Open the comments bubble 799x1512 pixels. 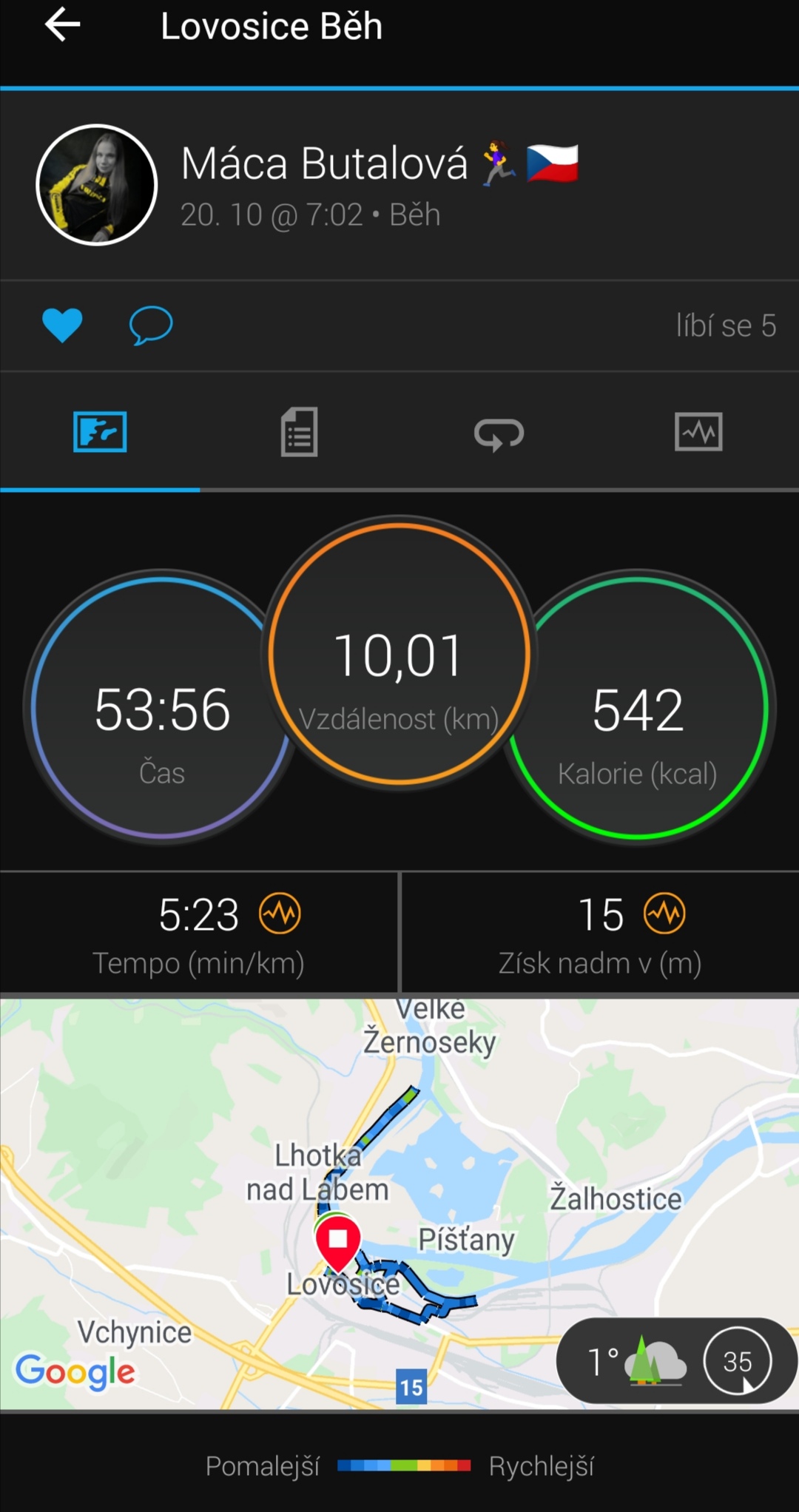tap(151, 325)
